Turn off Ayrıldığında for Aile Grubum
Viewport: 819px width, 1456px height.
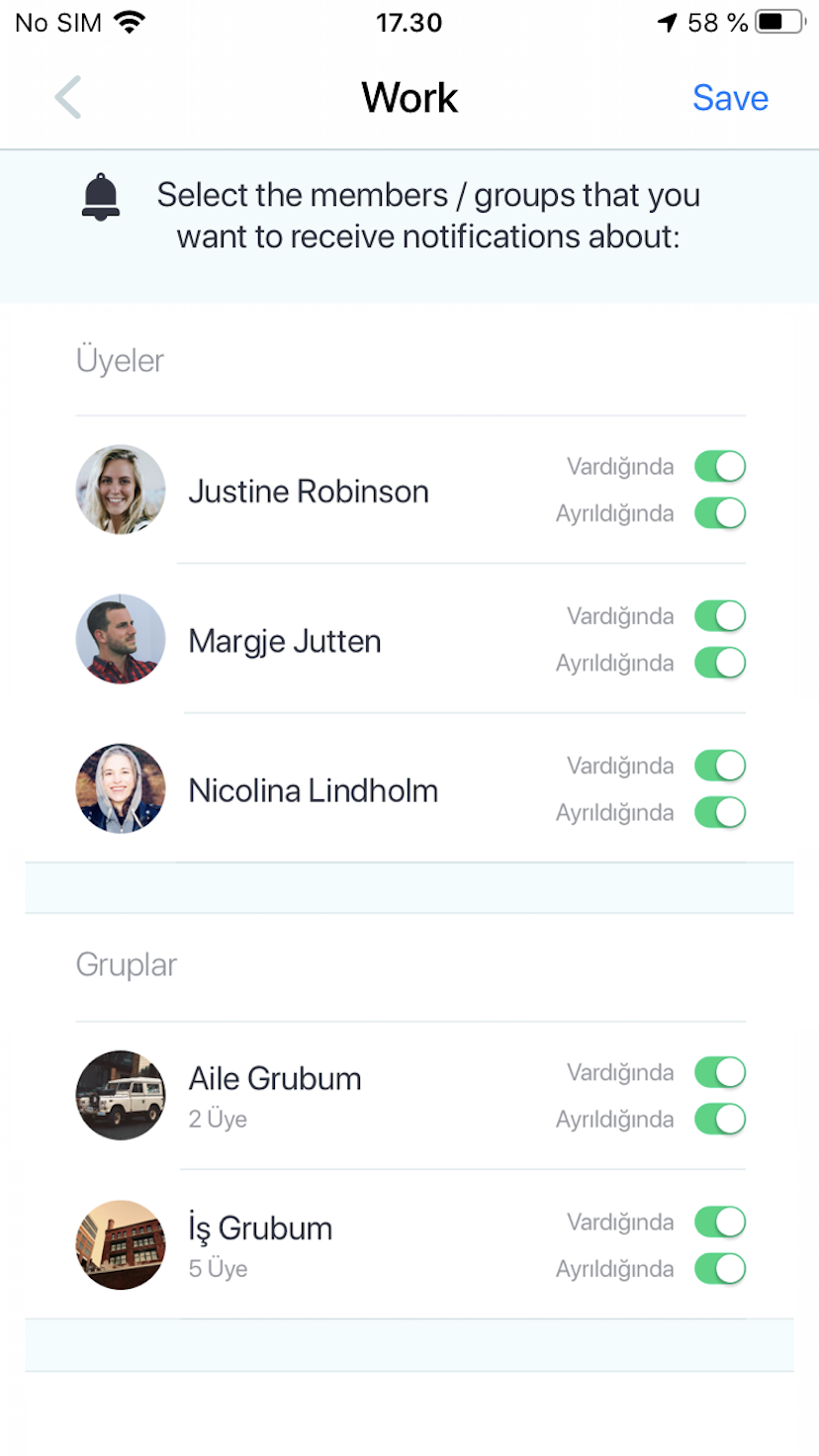pos(720,1119)
